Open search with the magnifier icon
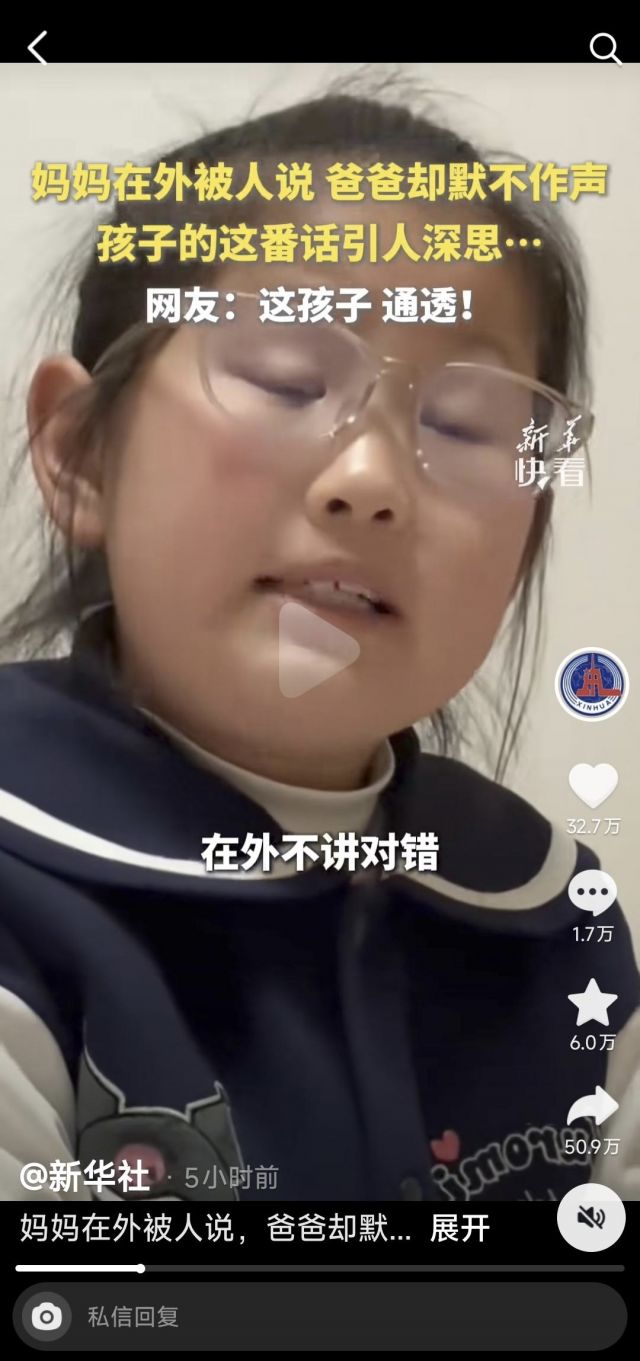This screenshot has height=1361, width=640. (604, 47)
